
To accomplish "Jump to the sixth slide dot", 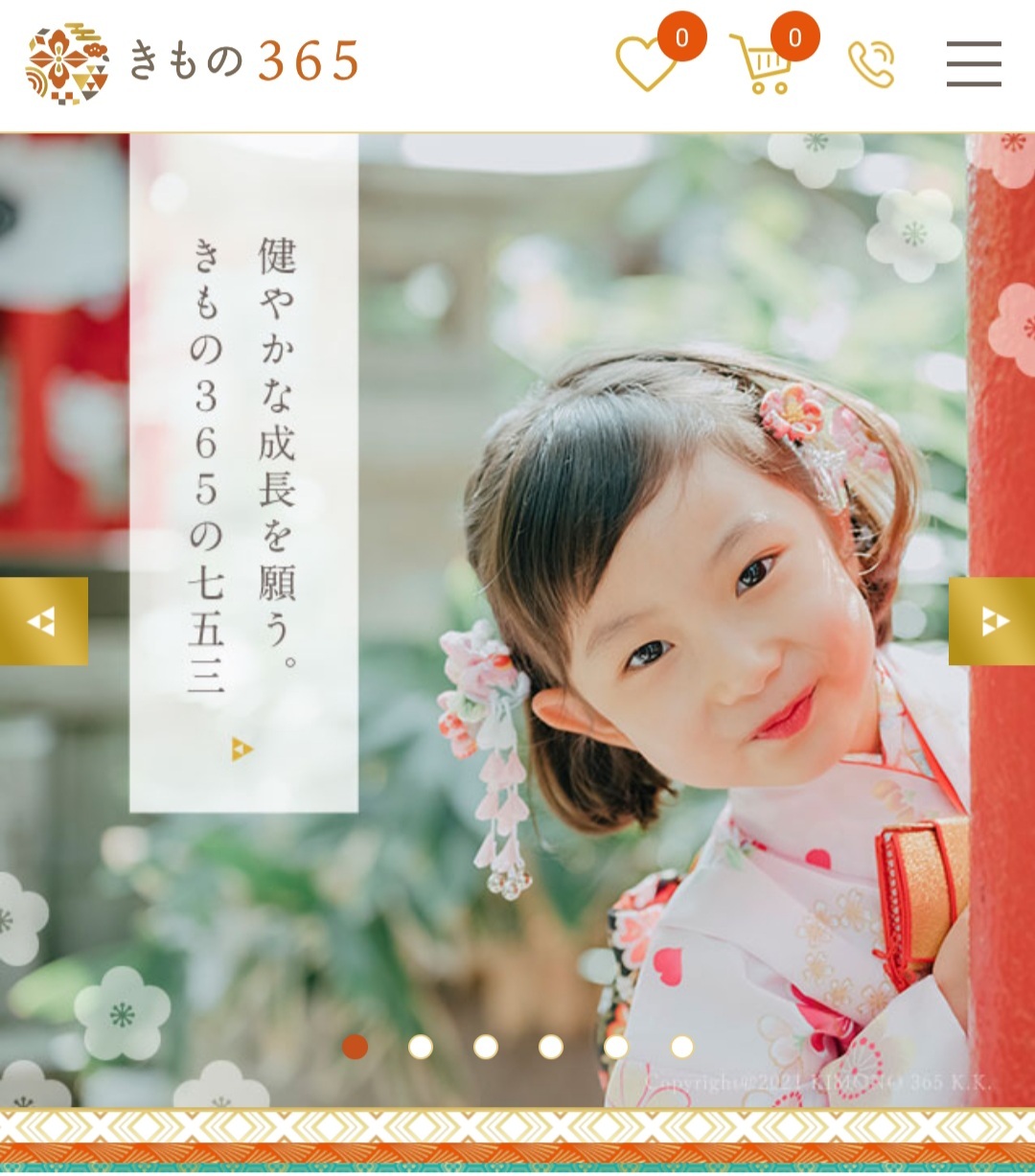I will coord(681,1047).
